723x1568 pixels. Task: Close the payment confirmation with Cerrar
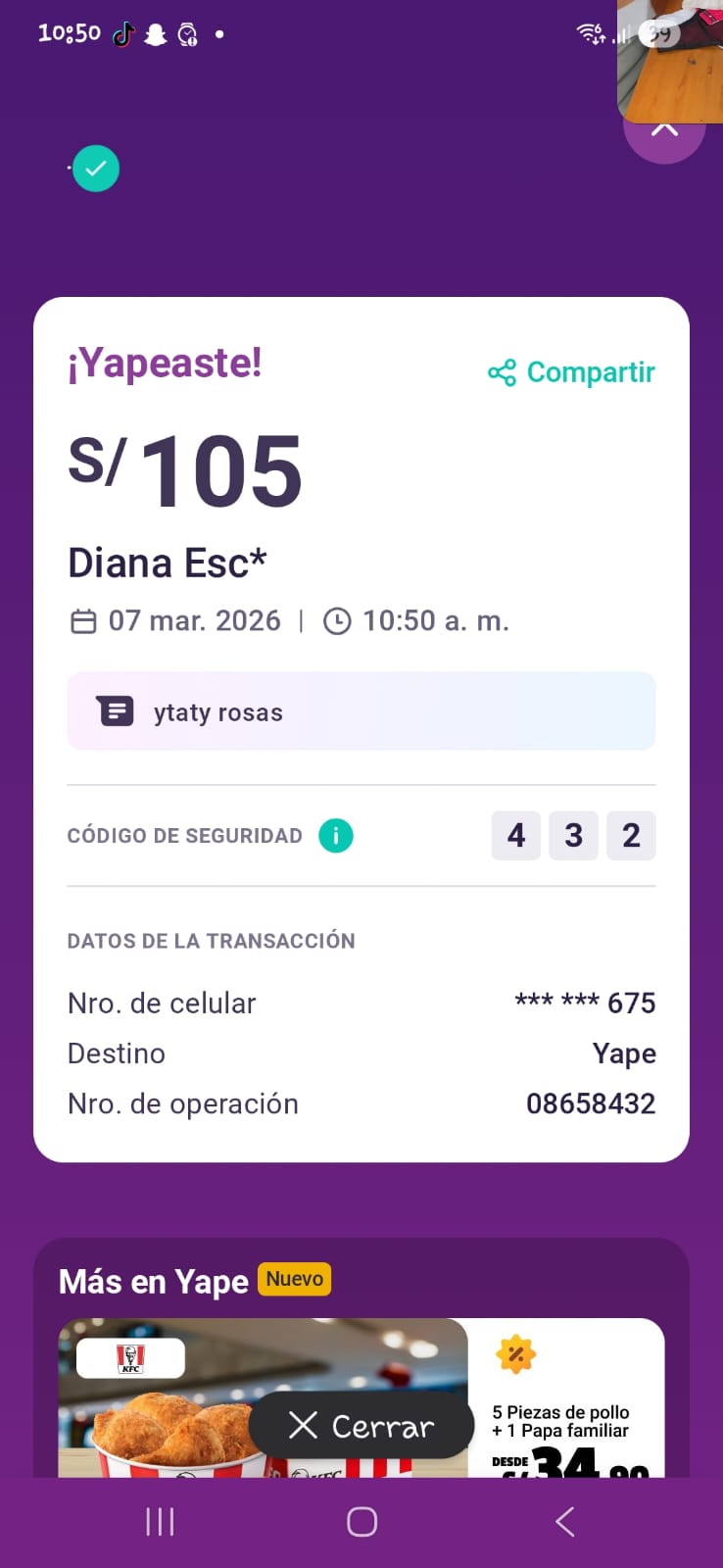click(361, 1426)
